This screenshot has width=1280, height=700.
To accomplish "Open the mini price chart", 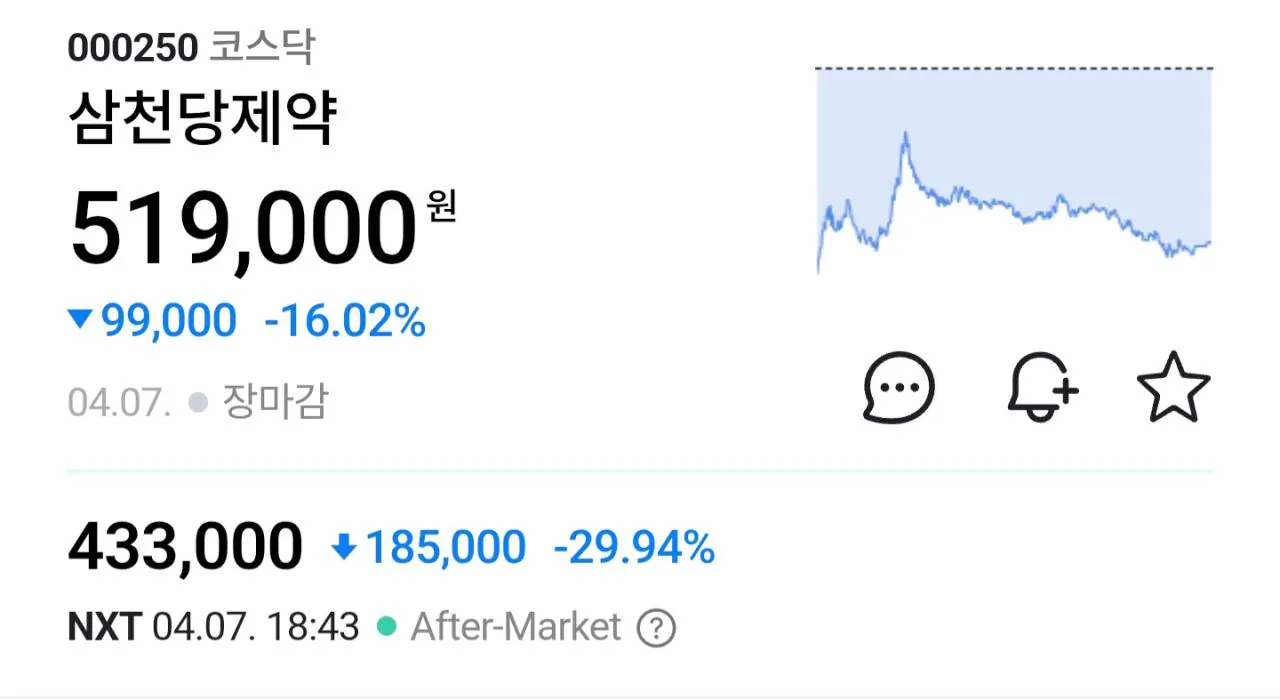I will (1014, 172).
